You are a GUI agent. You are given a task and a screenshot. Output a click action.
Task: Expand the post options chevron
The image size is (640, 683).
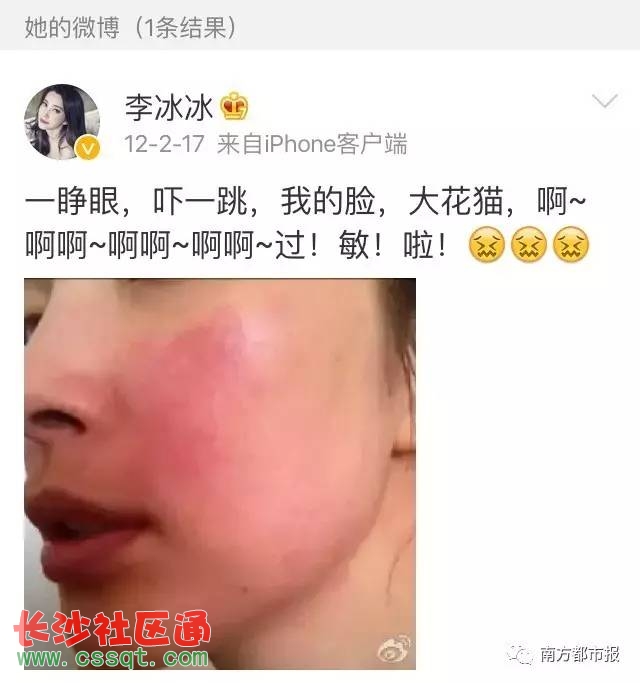(605, 102)
